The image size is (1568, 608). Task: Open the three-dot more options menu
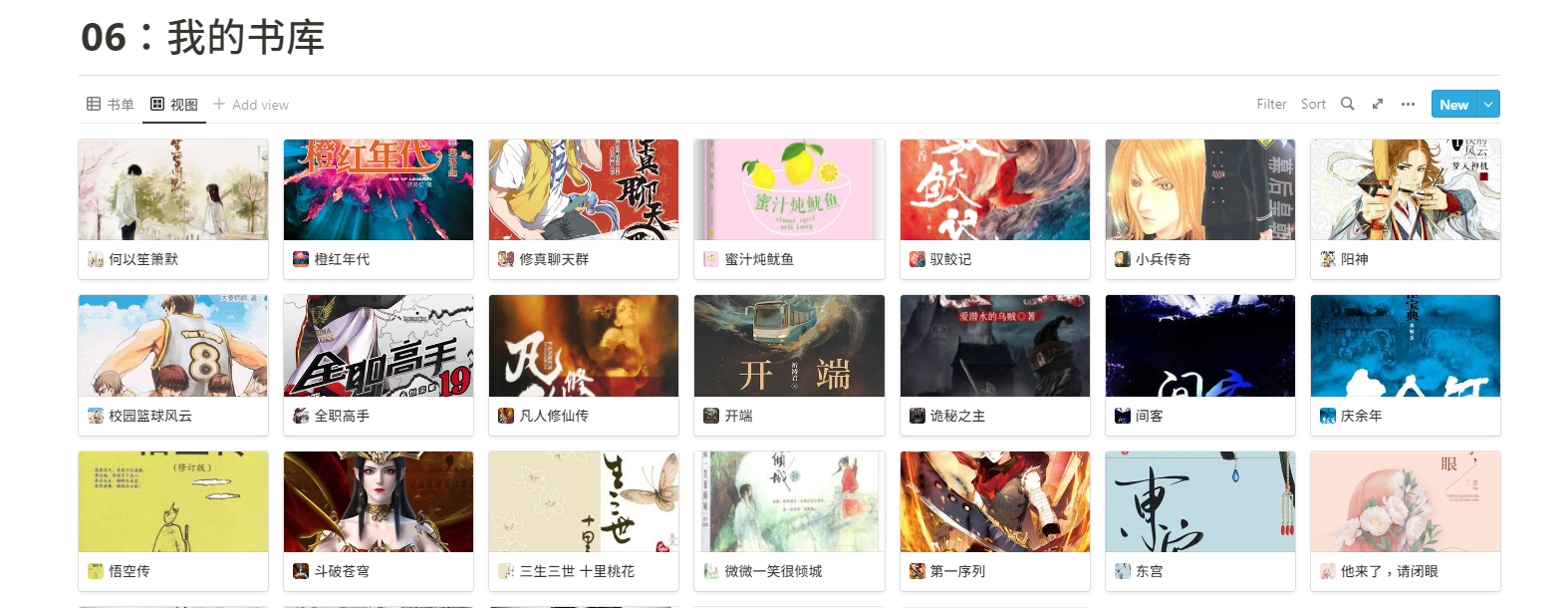[1408, 104]
